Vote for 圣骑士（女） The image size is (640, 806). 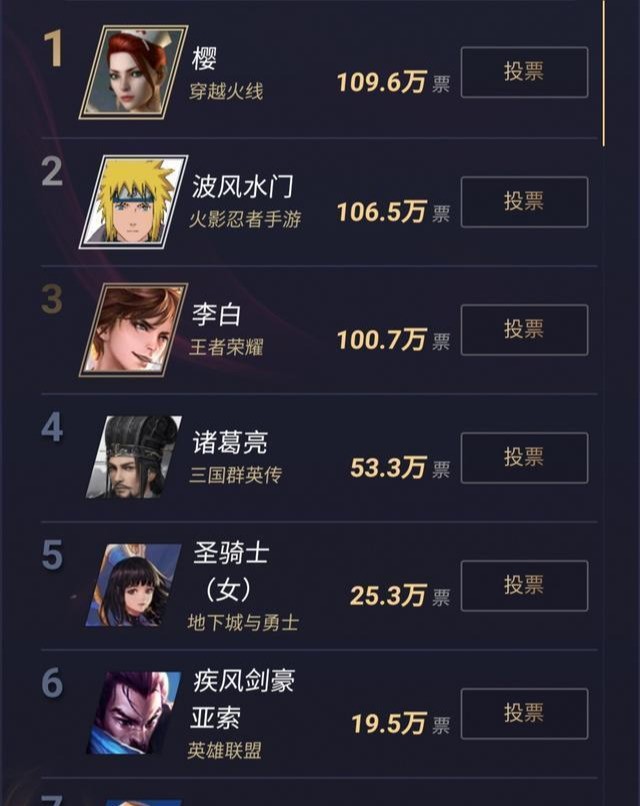523,585
